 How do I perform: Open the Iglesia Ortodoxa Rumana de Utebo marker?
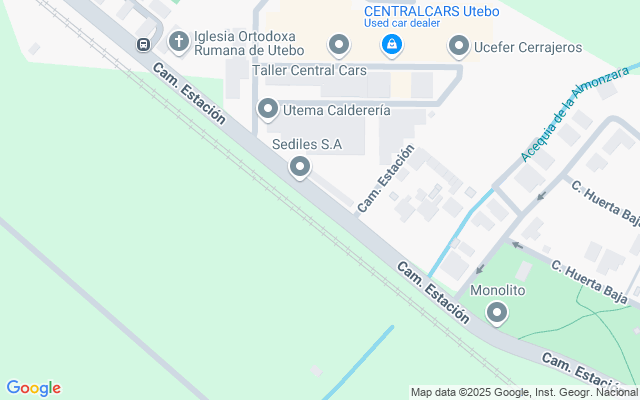click(179, 42)
